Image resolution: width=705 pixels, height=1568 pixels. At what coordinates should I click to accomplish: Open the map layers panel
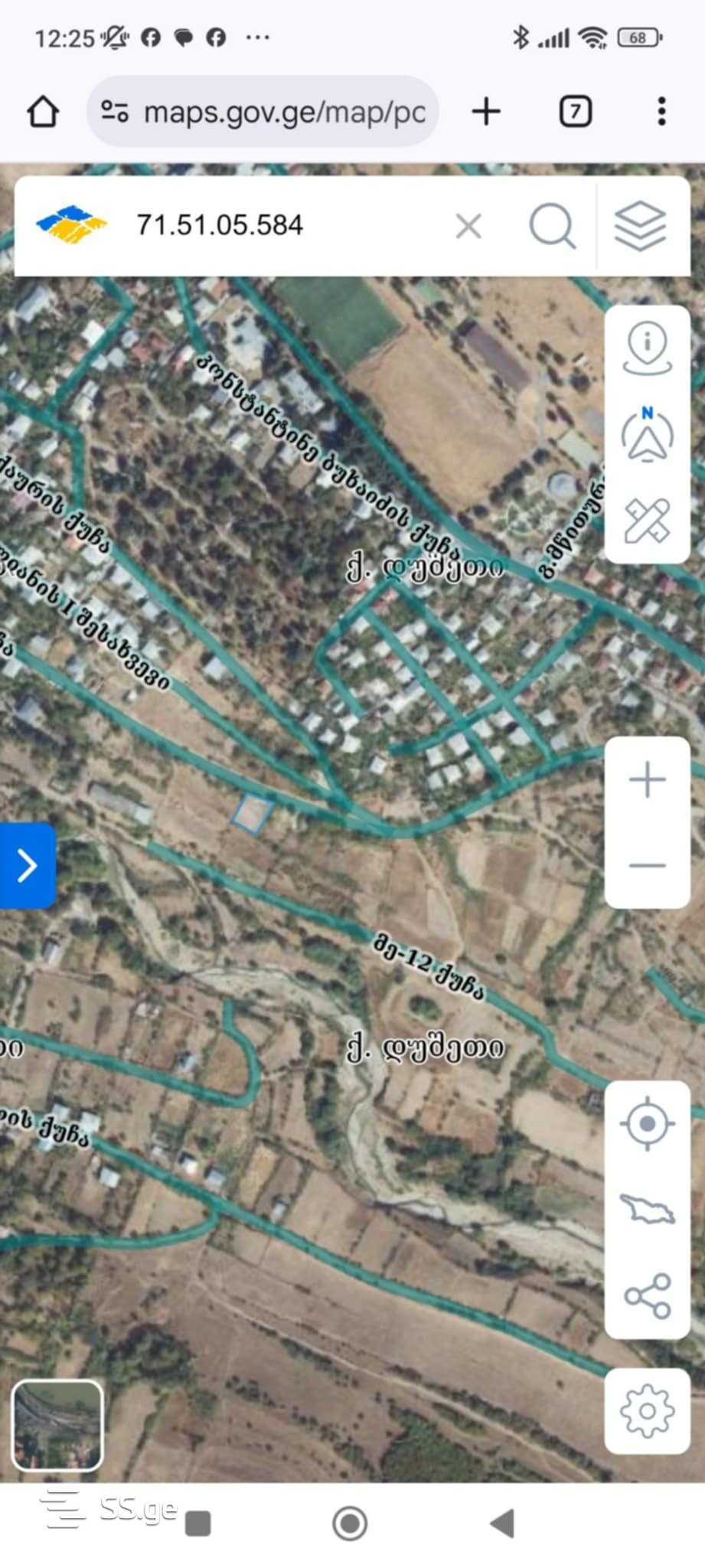(x=640, y=227)
